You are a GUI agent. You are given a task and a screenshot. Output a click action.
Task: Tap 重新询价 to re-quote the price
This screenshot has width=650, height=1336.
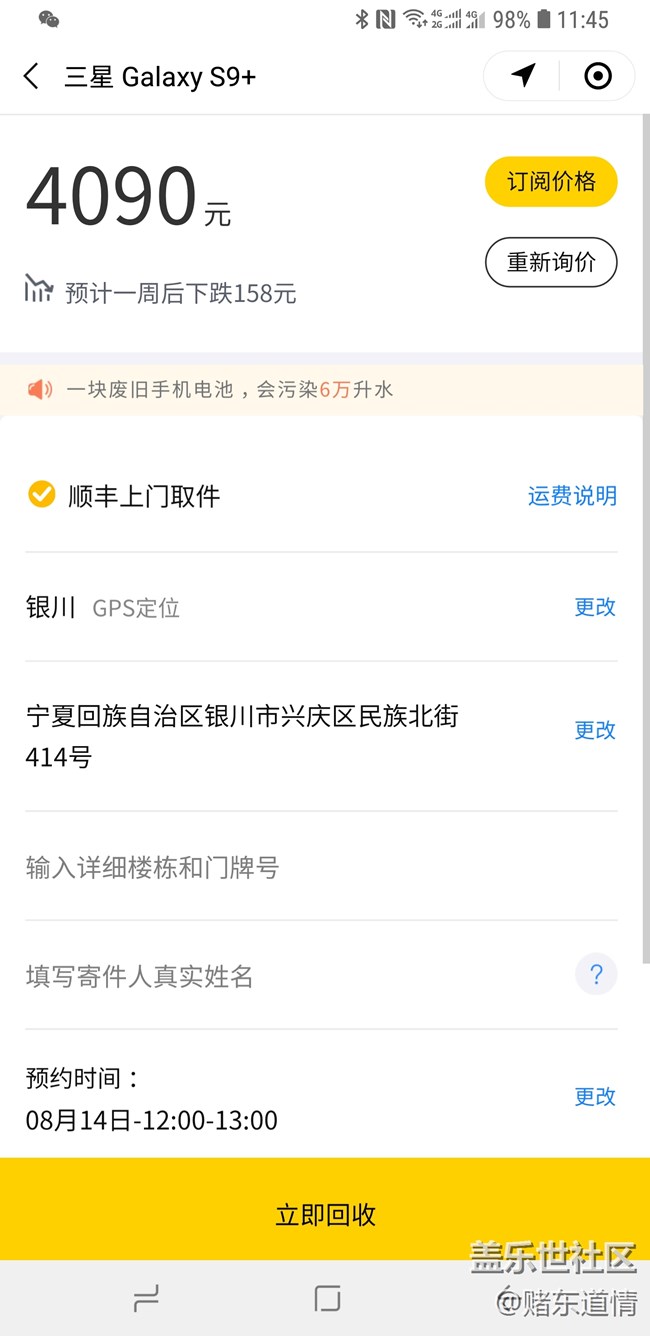click(x=551, y=262)
